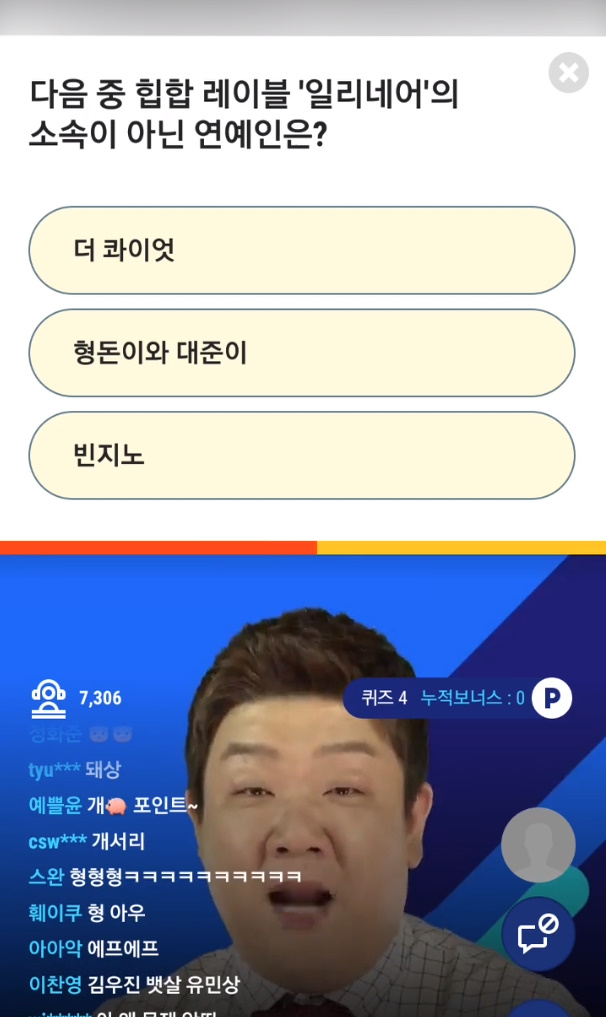
Task: Choose 형돈이와 대준이 as the answer
Action: point(301,353)
